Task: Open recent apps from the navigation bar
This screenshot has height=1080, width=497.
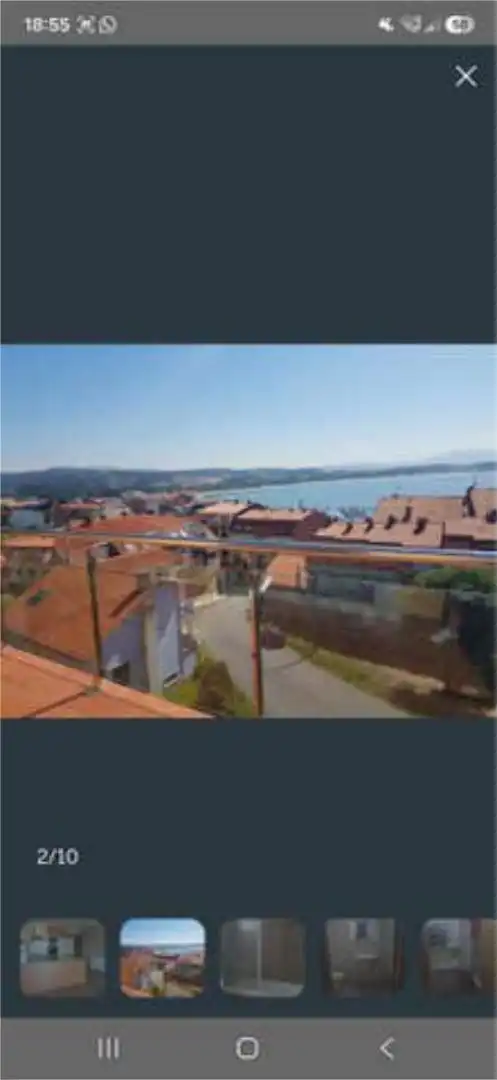Action: pos(108,1048)
